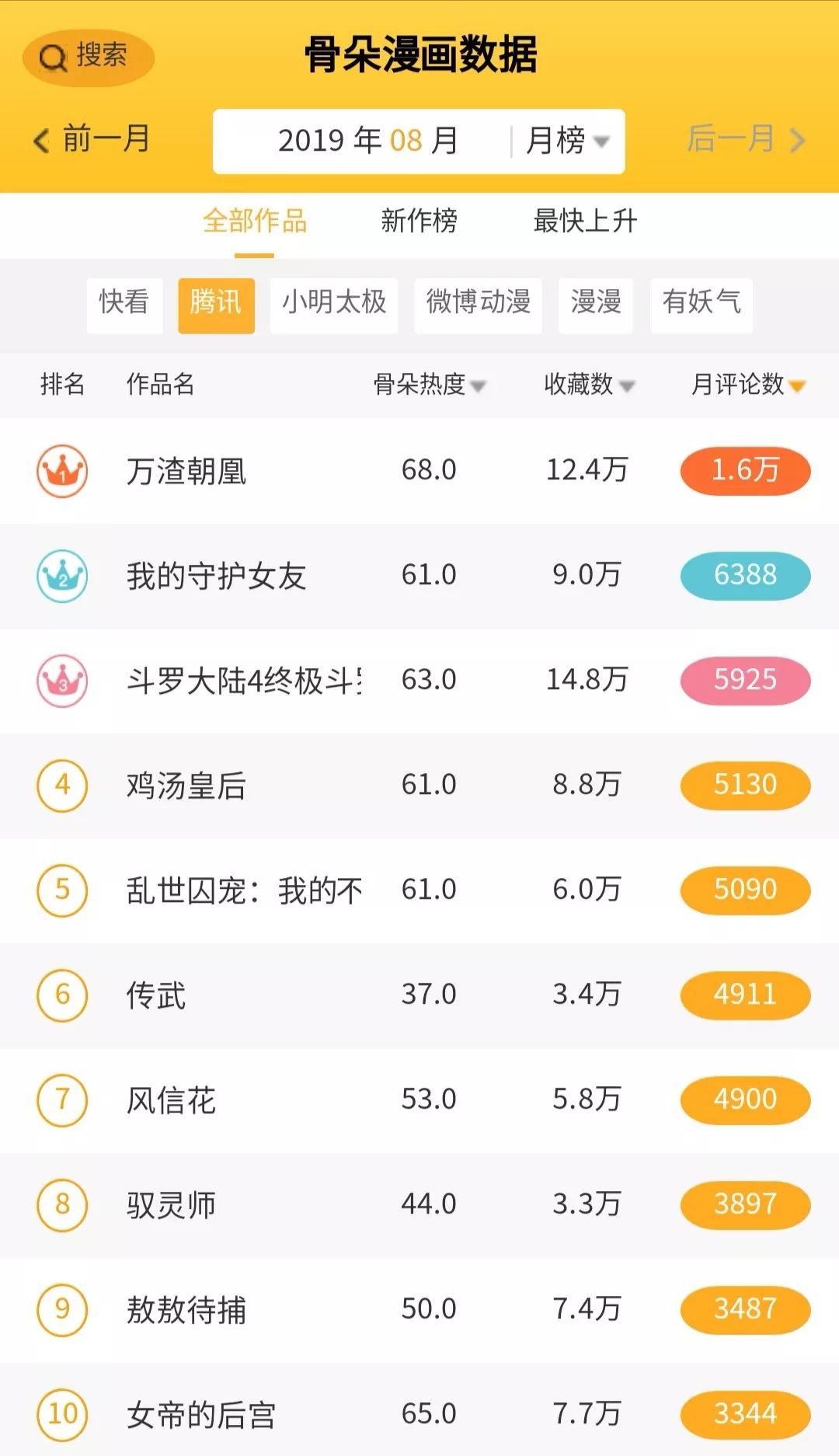The width and height of the screenshot is (839, 1456).
Task: Click the orange 1.6万 comment bubble
Action: 743,469
